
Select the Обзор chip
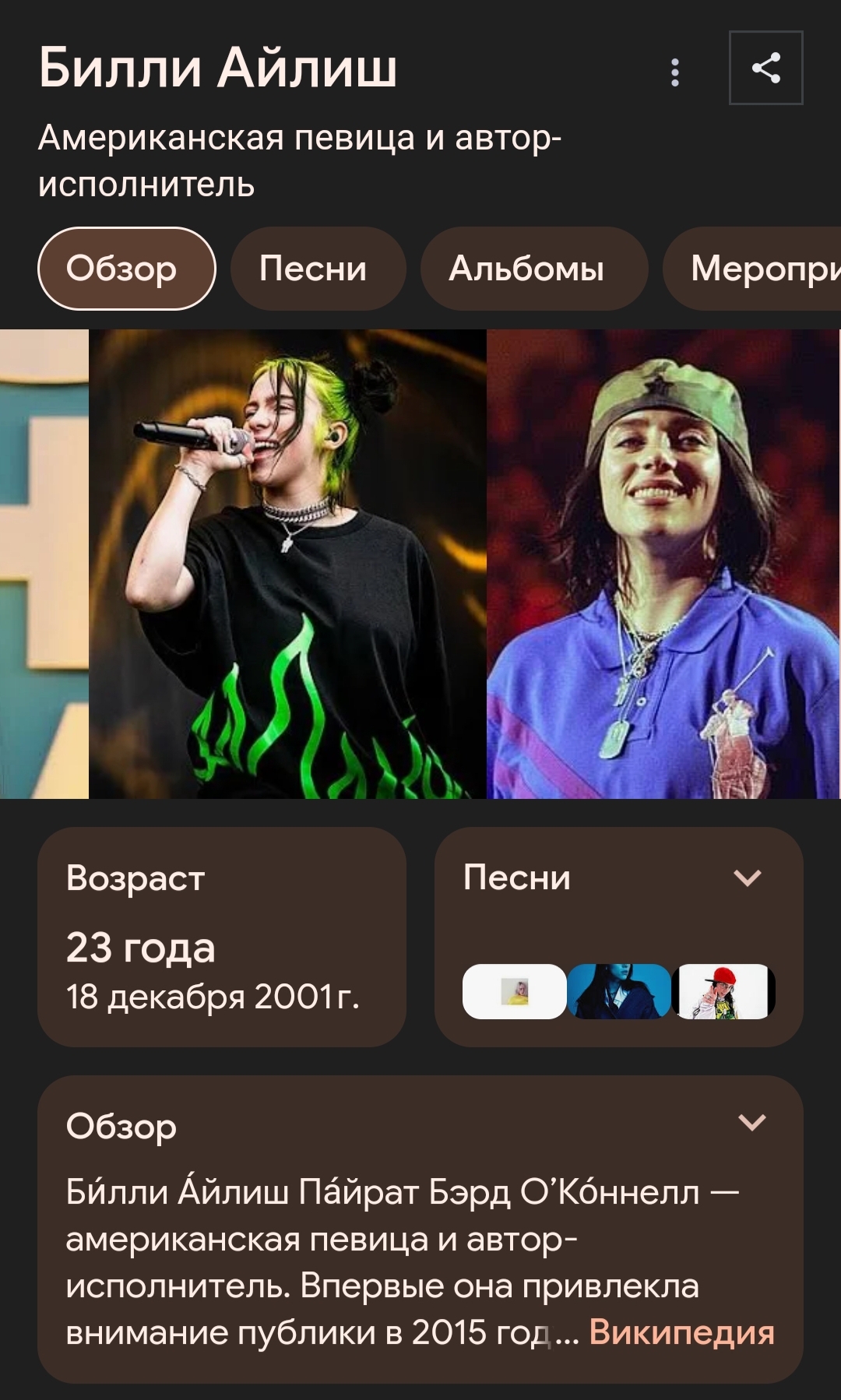coord(126,269)
